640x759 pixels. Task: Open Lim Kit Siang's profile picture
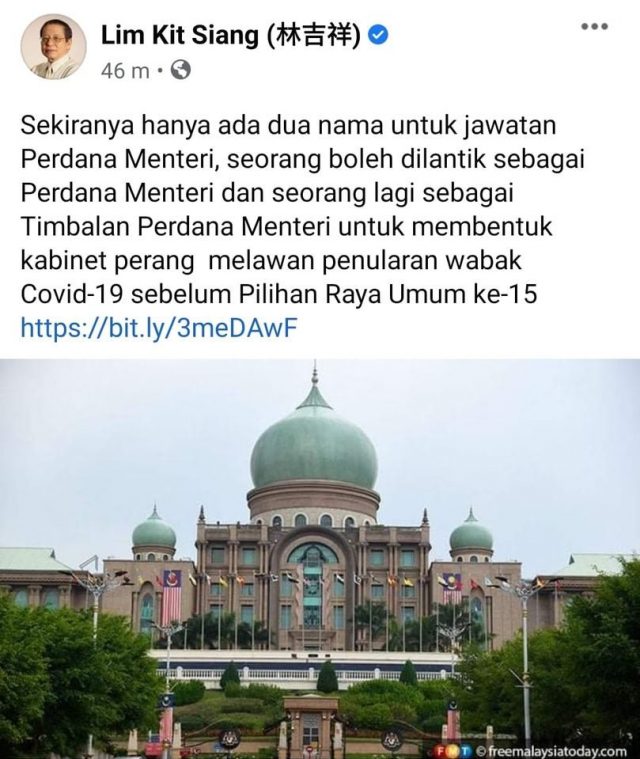53,47
